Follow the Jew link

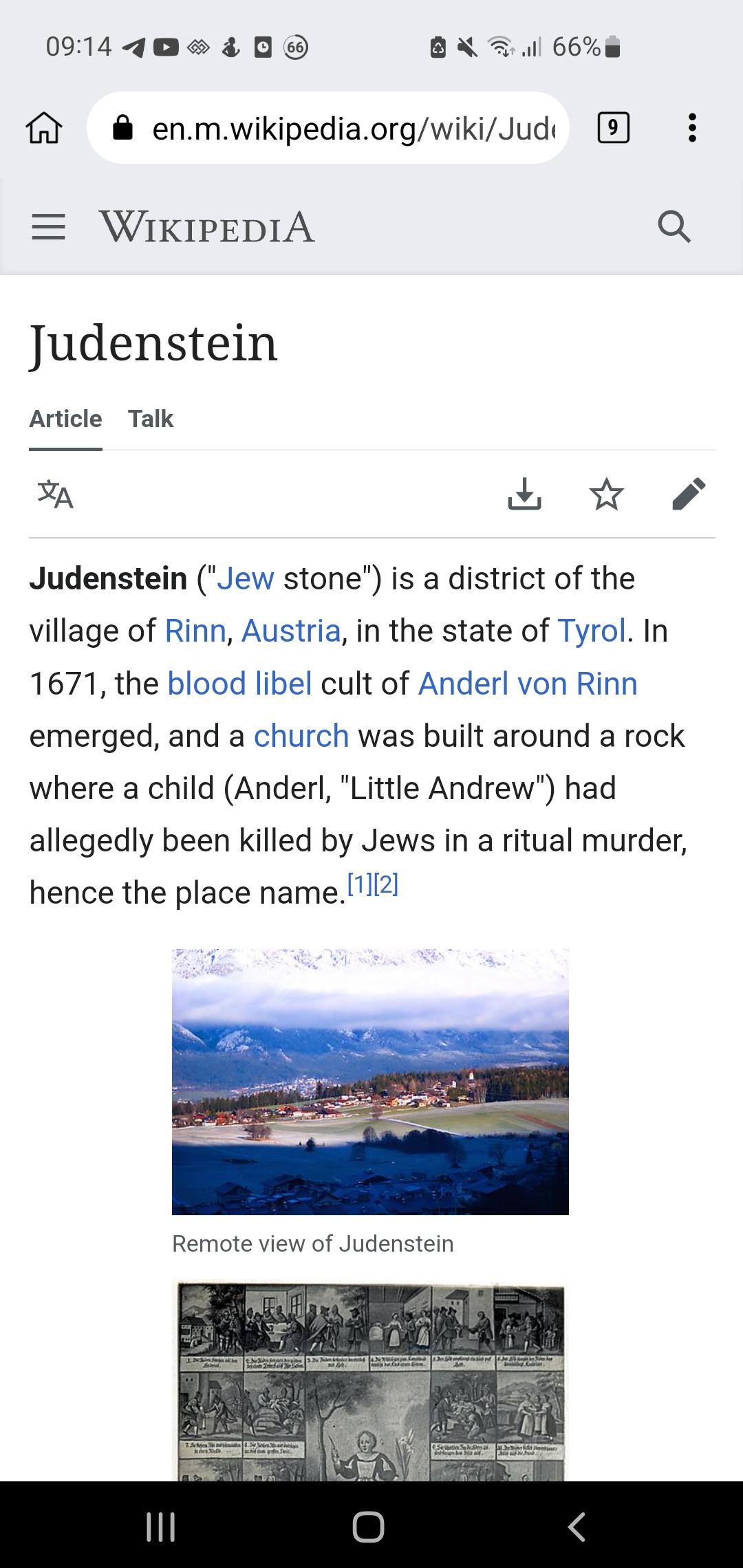[x=246, y=578]
